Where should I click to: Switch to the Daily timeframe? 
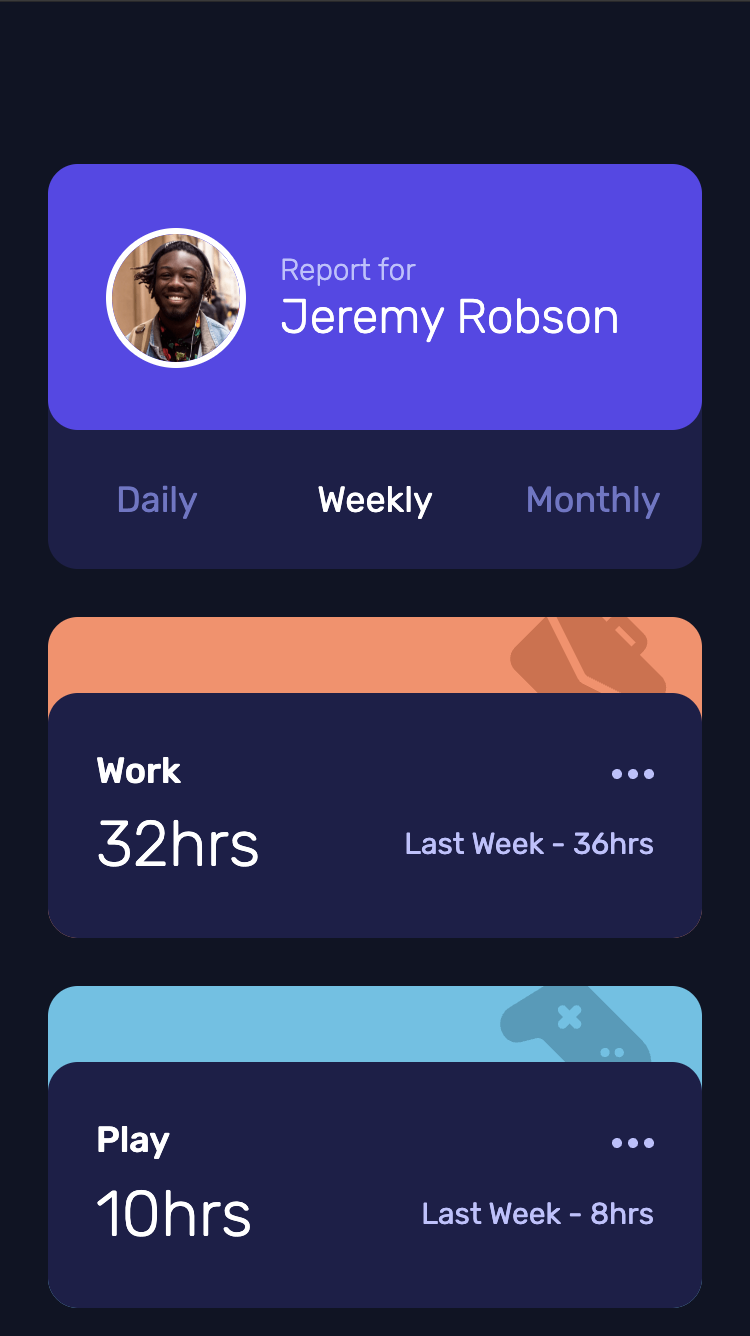pos(157,500)
